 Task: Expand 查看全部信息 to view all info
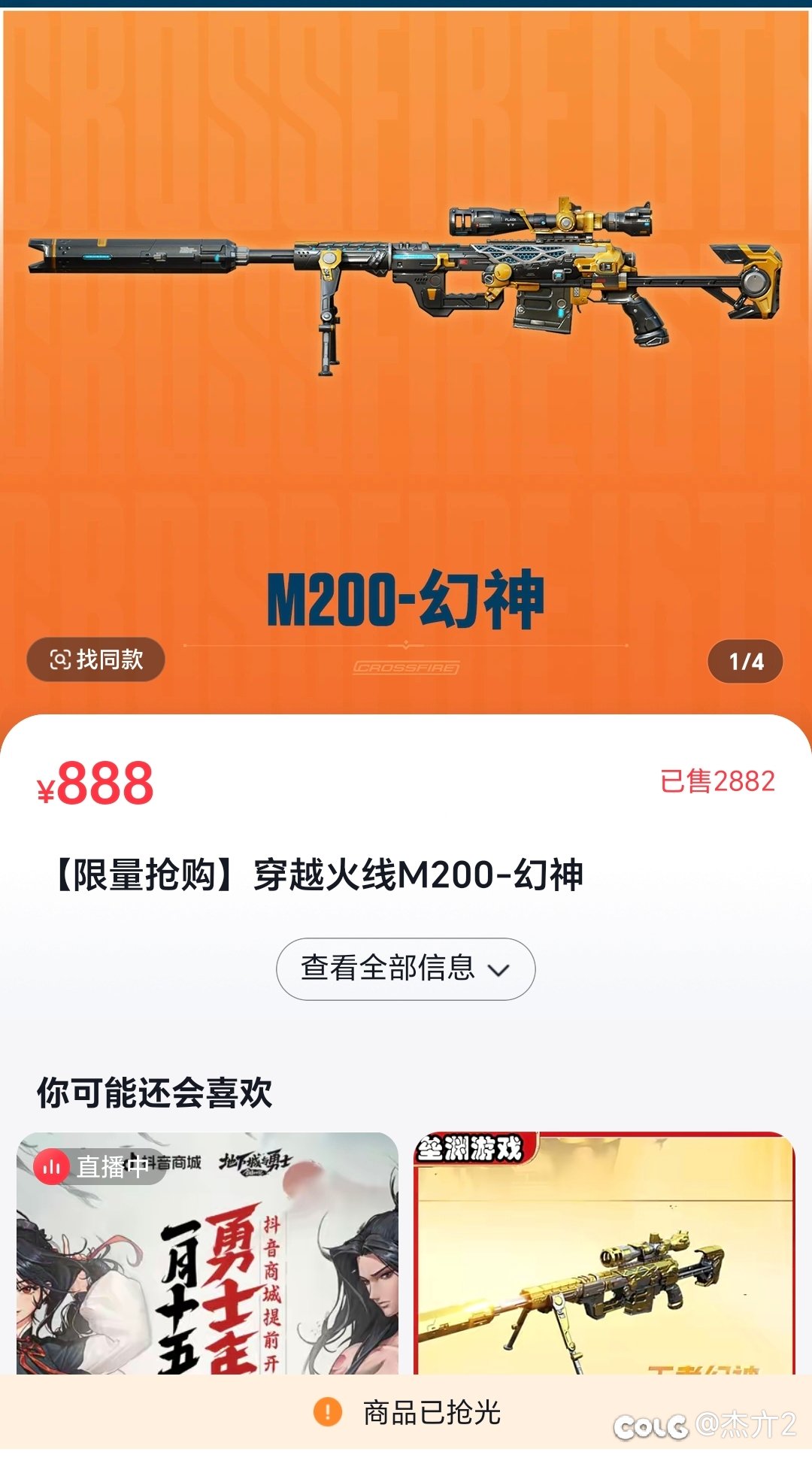(406, 968)
